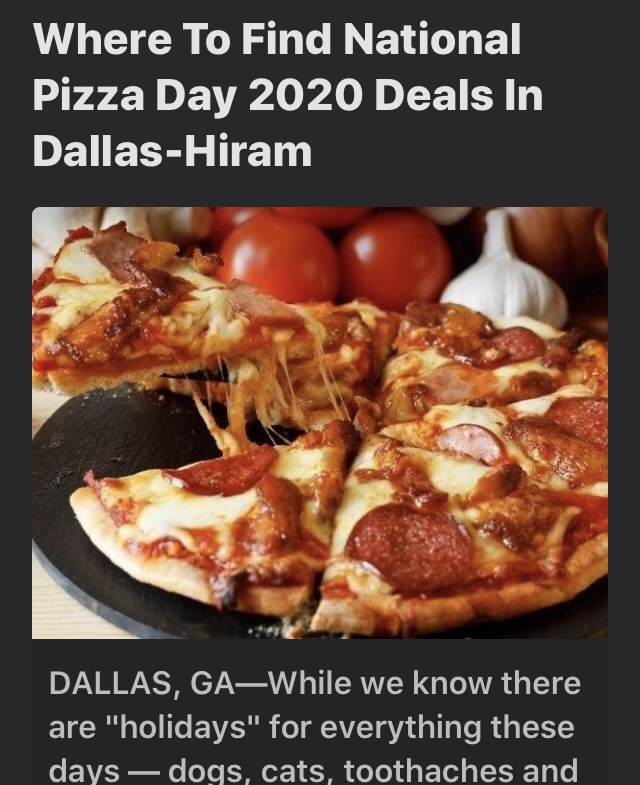Open the National Pizza Day article image
640x785 pixels.
coord(320,422)
